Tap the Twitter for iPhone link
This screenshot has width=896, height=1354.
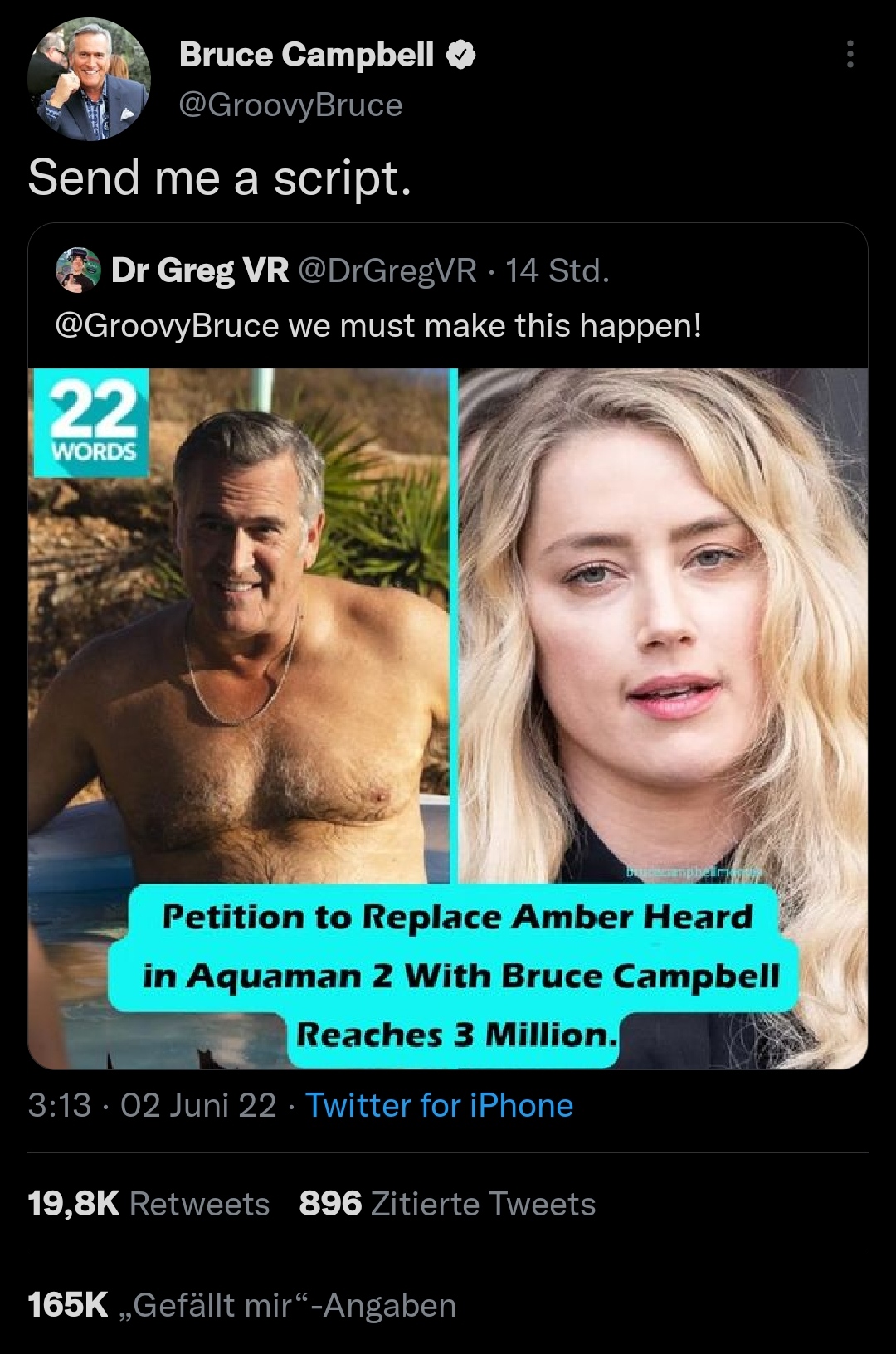[x=439, y=1106]
